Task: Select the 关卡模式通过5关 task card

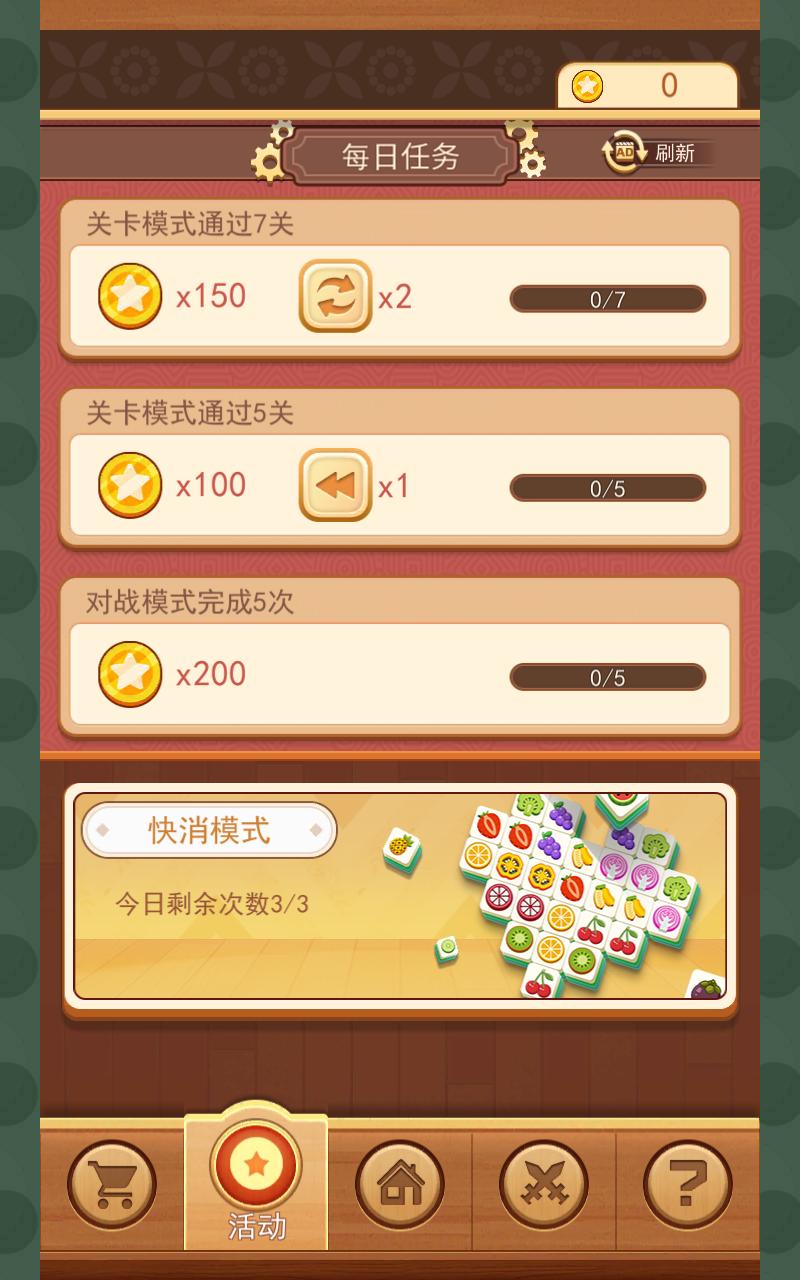Action: click(x=400, y=468)
